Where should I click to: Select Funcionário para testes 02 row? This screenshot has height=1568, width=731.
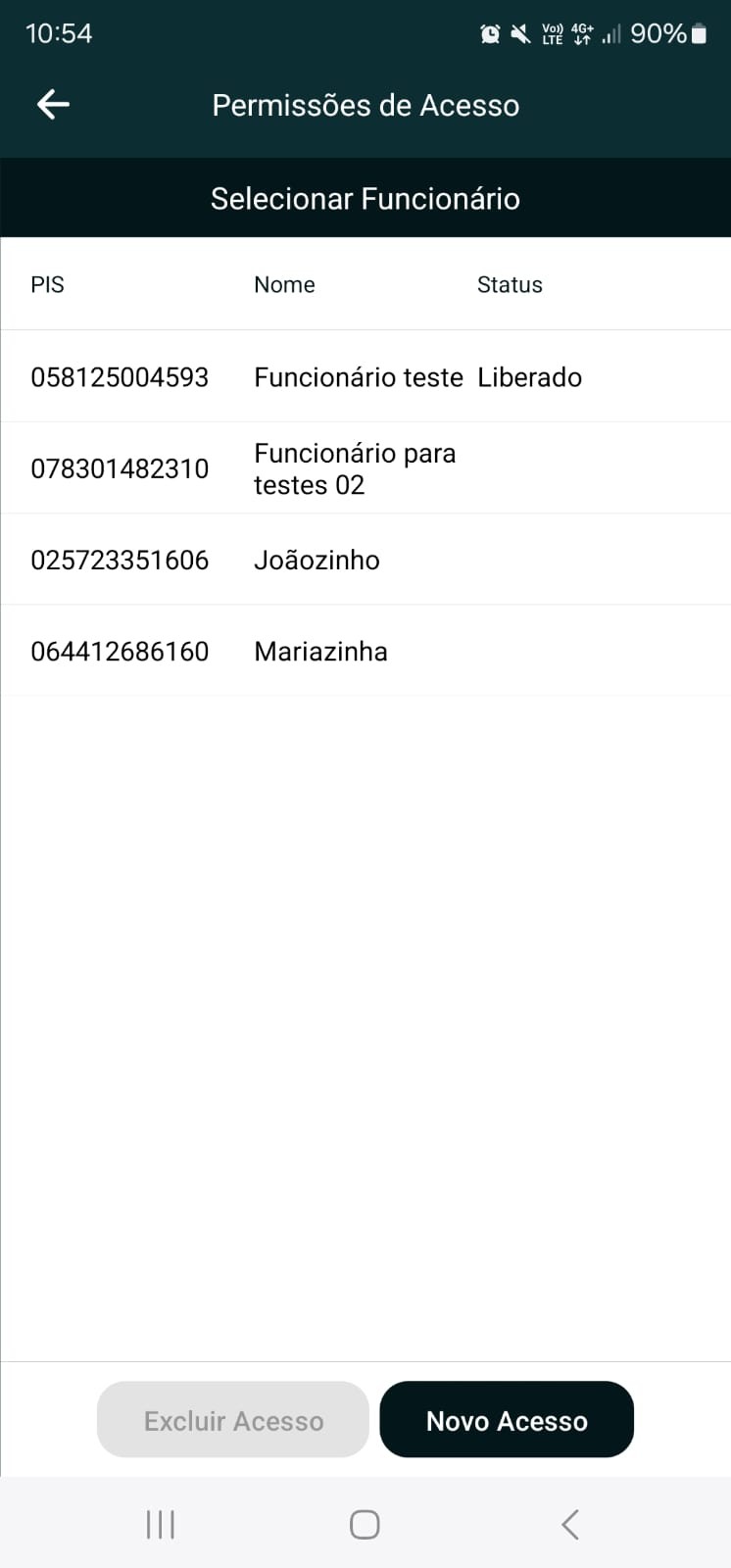click(x=354, y=468)
